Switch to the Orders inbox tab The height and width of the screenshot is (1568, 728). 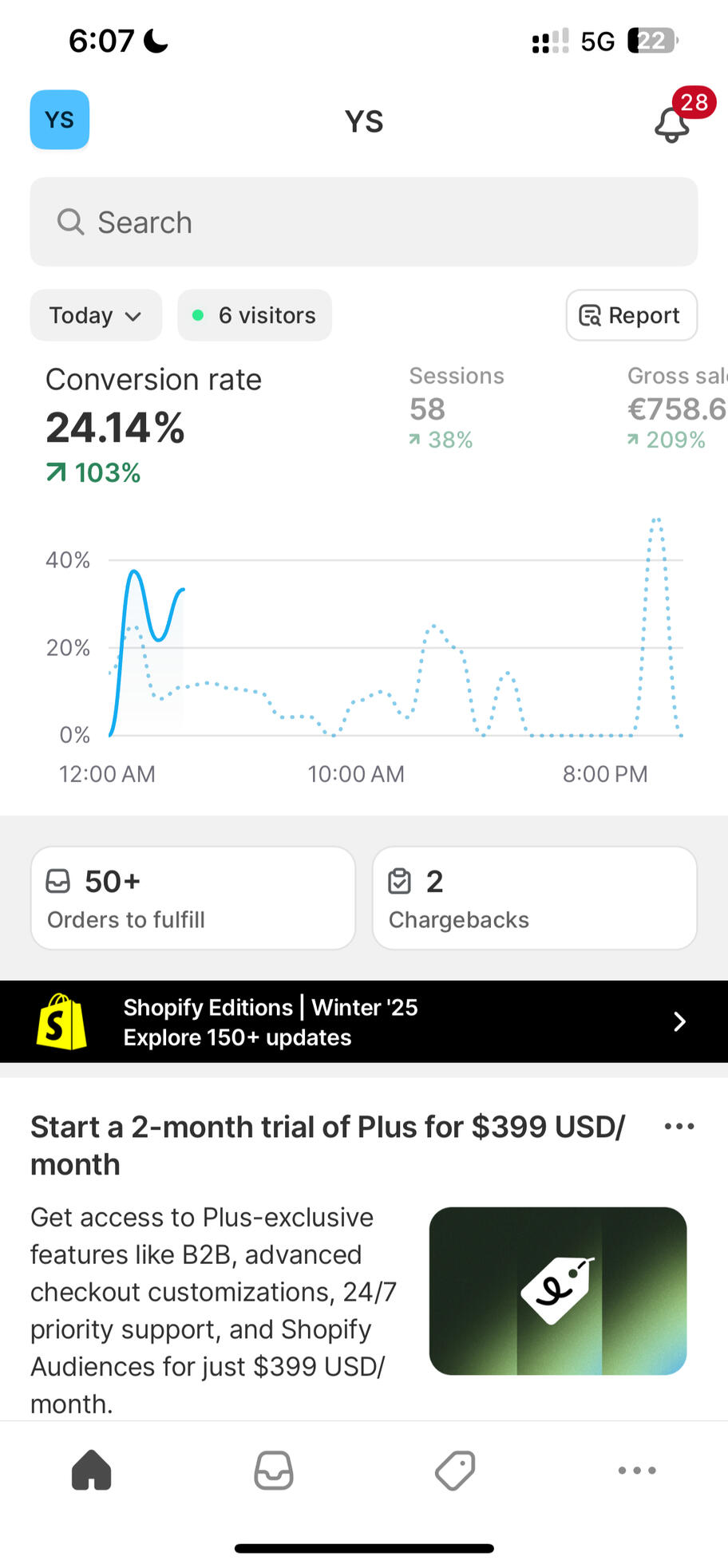click(x=274, y=1470)
